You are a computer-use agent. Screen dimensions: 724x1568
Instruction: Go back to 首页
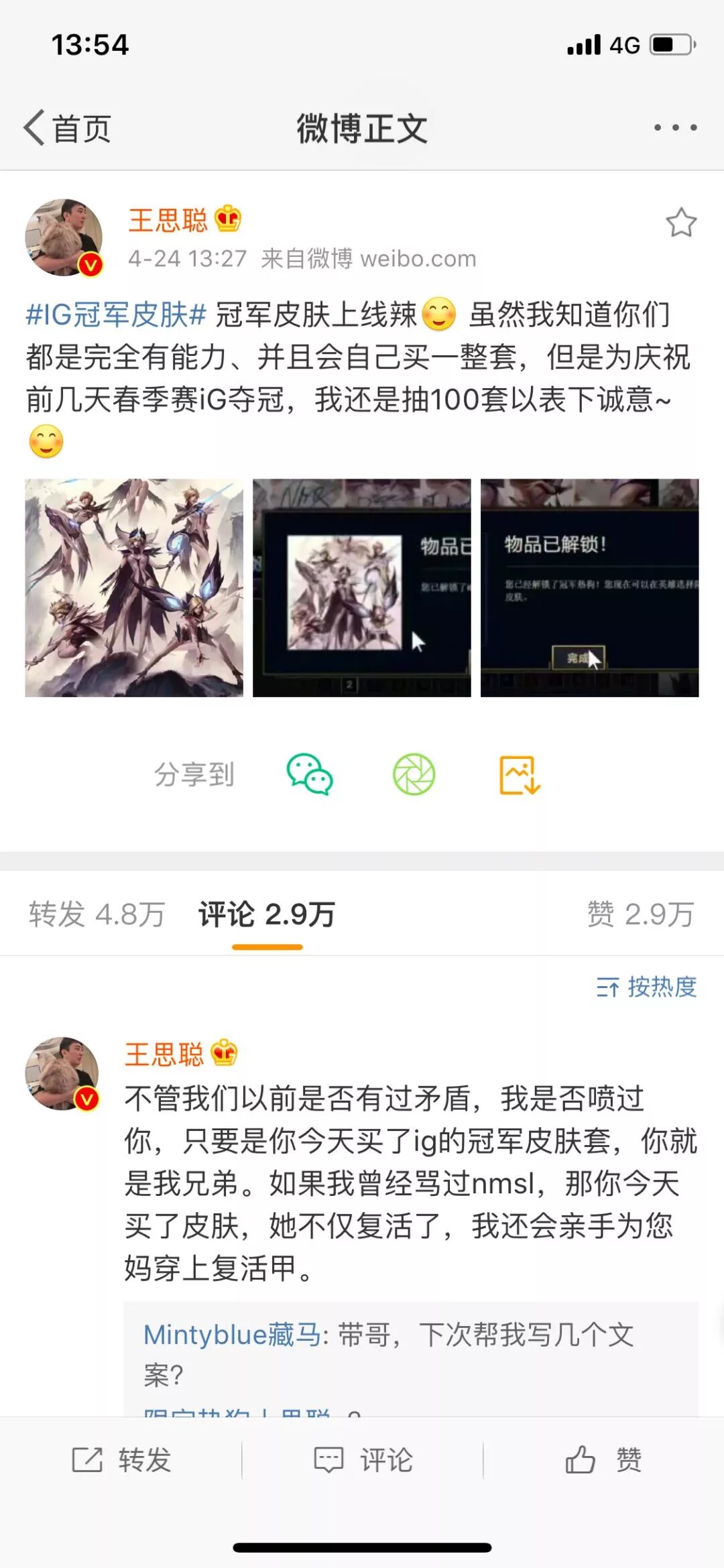67,128
